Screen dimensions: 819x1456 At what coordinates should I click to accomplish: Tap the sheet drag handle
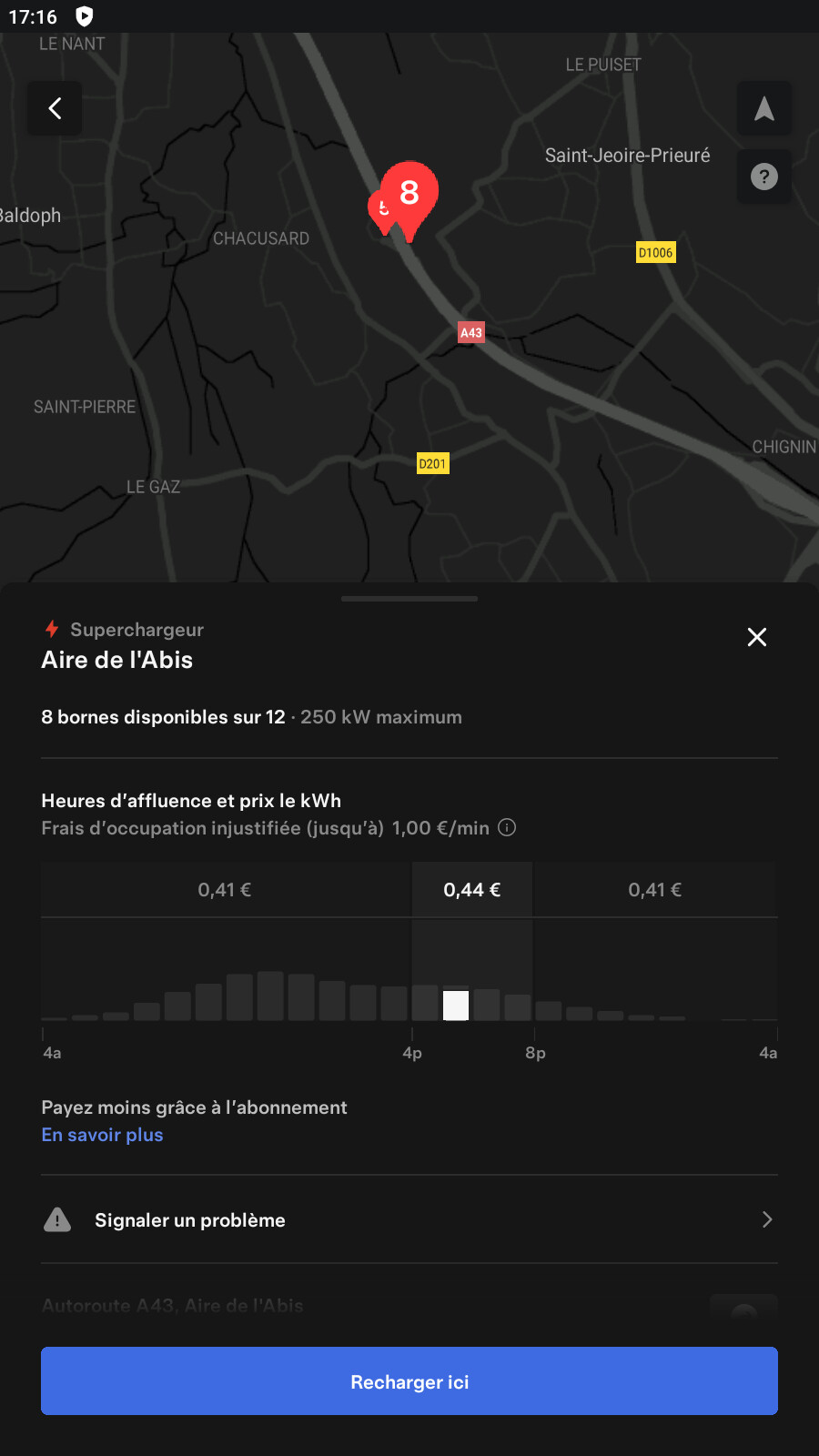409,599
